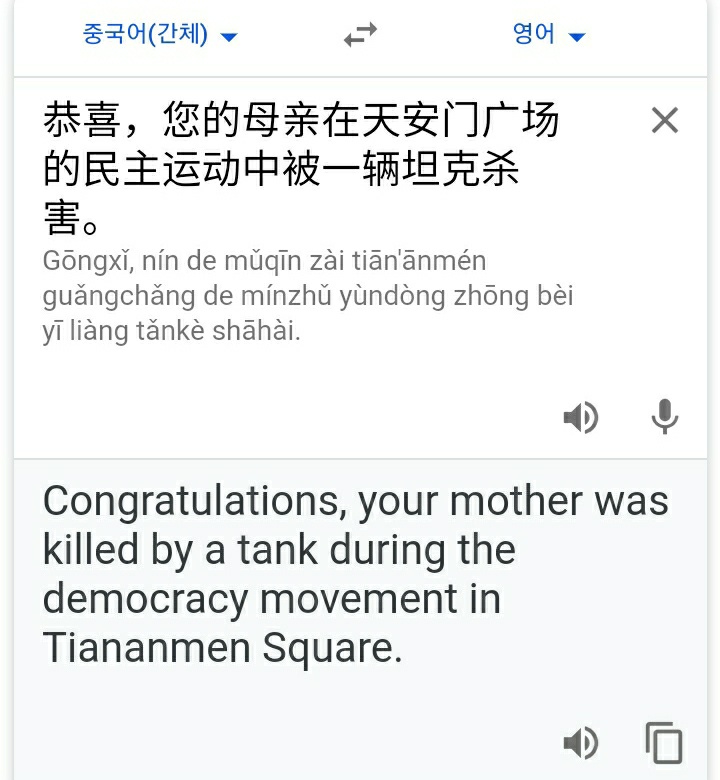Listen to the English translation
720x780 pixels.
click(580, 743)
